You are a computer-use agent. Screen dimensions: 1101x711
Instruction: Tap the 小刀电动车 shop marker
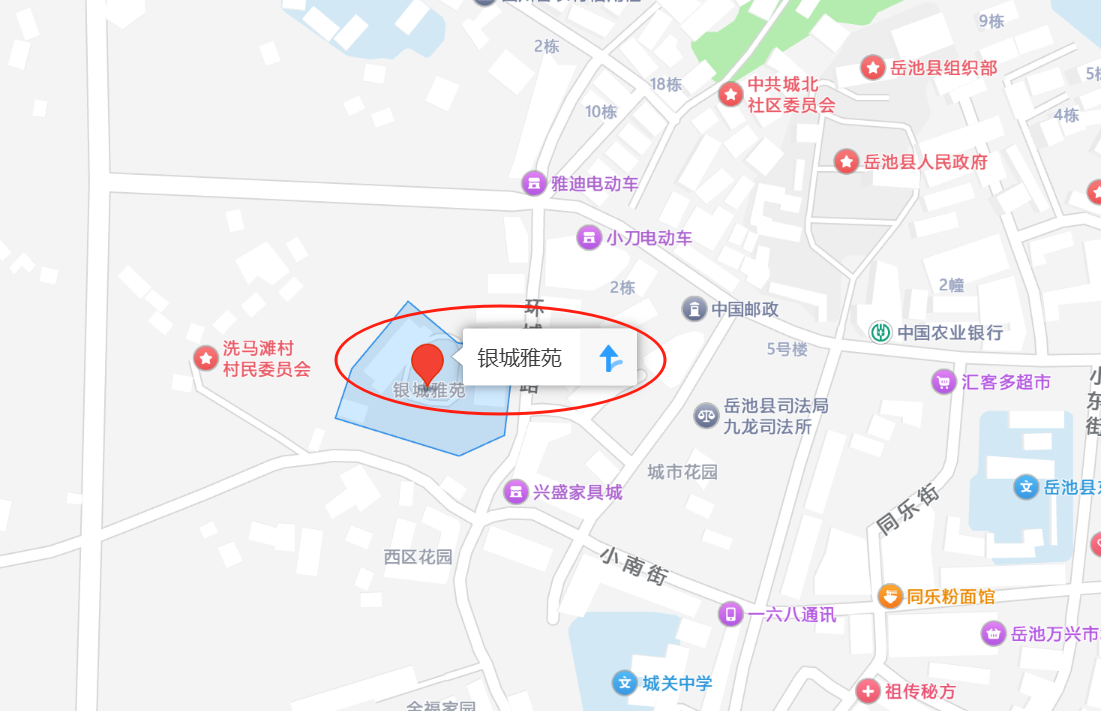tap(590, 238)
